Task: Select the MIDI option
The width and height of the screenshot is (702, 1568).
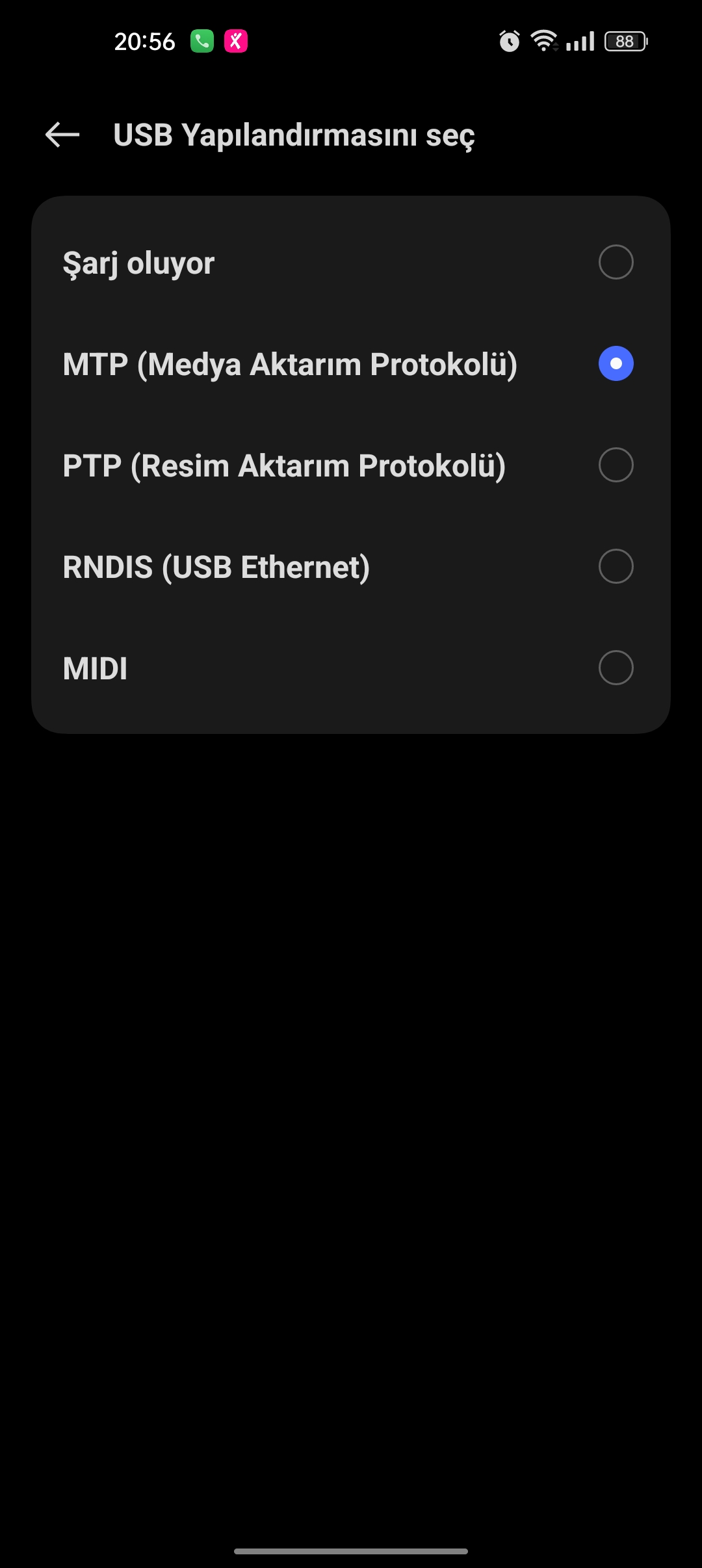Action: [x=351, y=668]
